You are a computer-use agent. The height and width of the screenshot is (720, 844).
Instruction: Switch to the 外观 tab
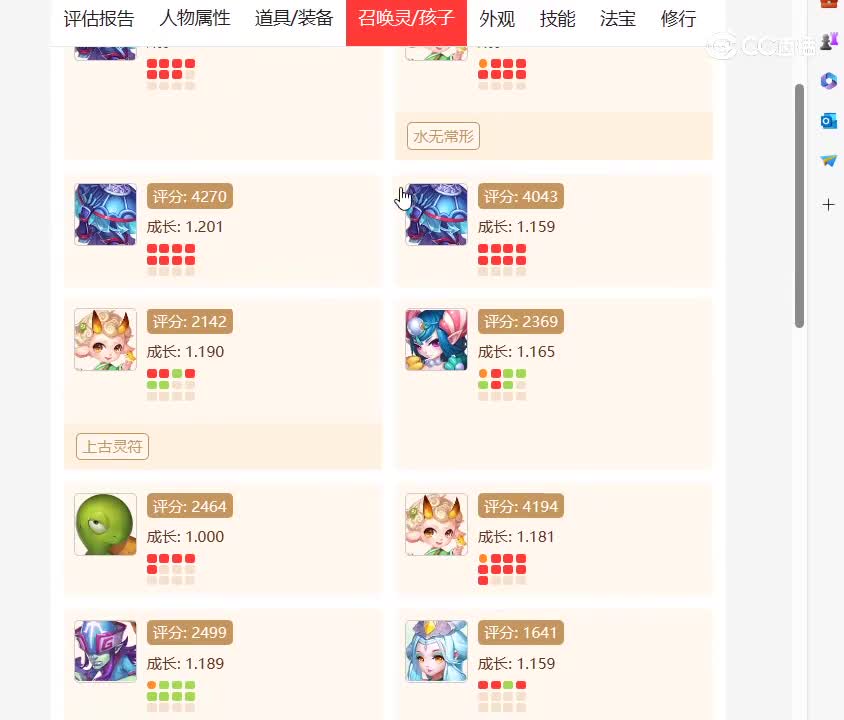tap(497, 19)
